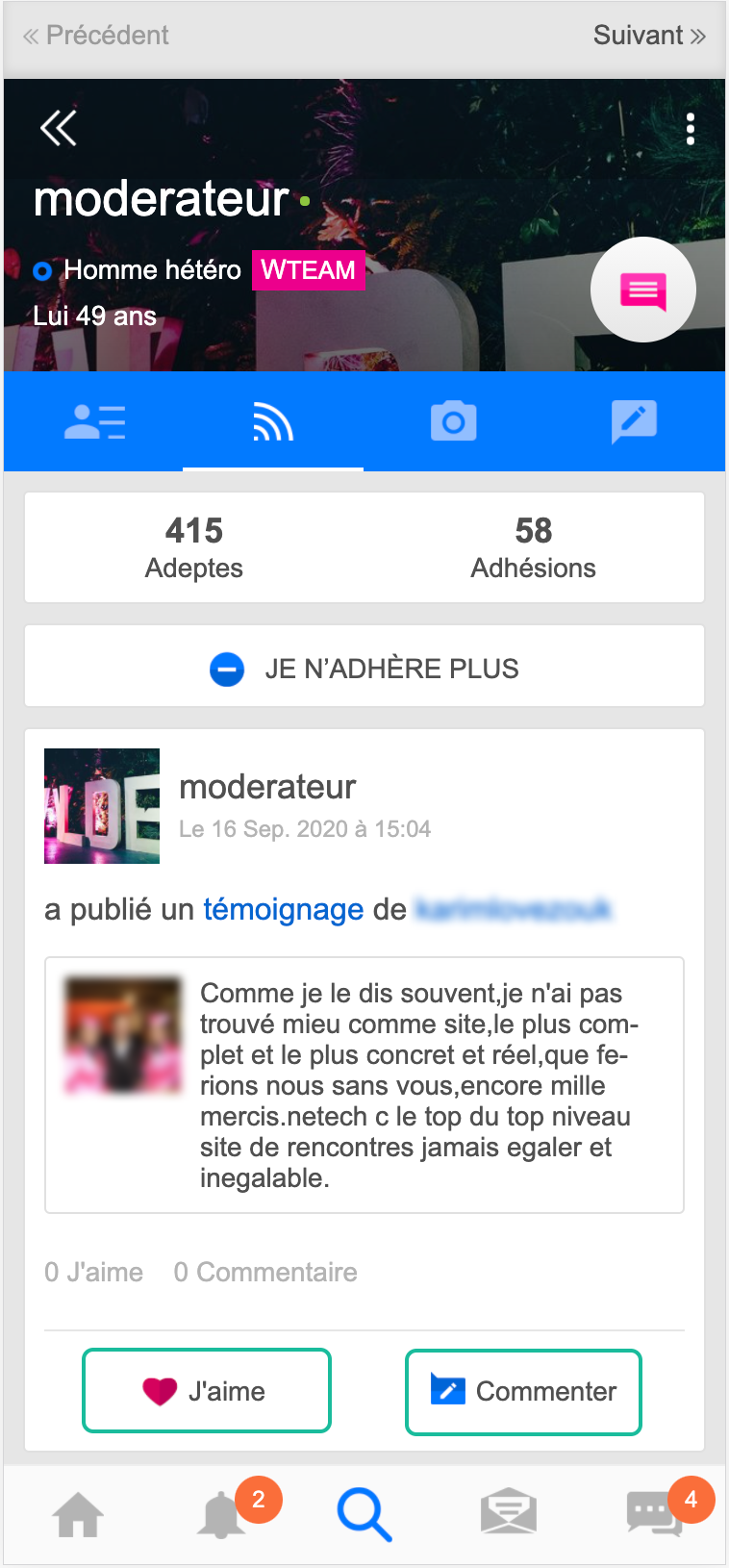
Task: Select the activity feed tab
Action: [273, 421]
